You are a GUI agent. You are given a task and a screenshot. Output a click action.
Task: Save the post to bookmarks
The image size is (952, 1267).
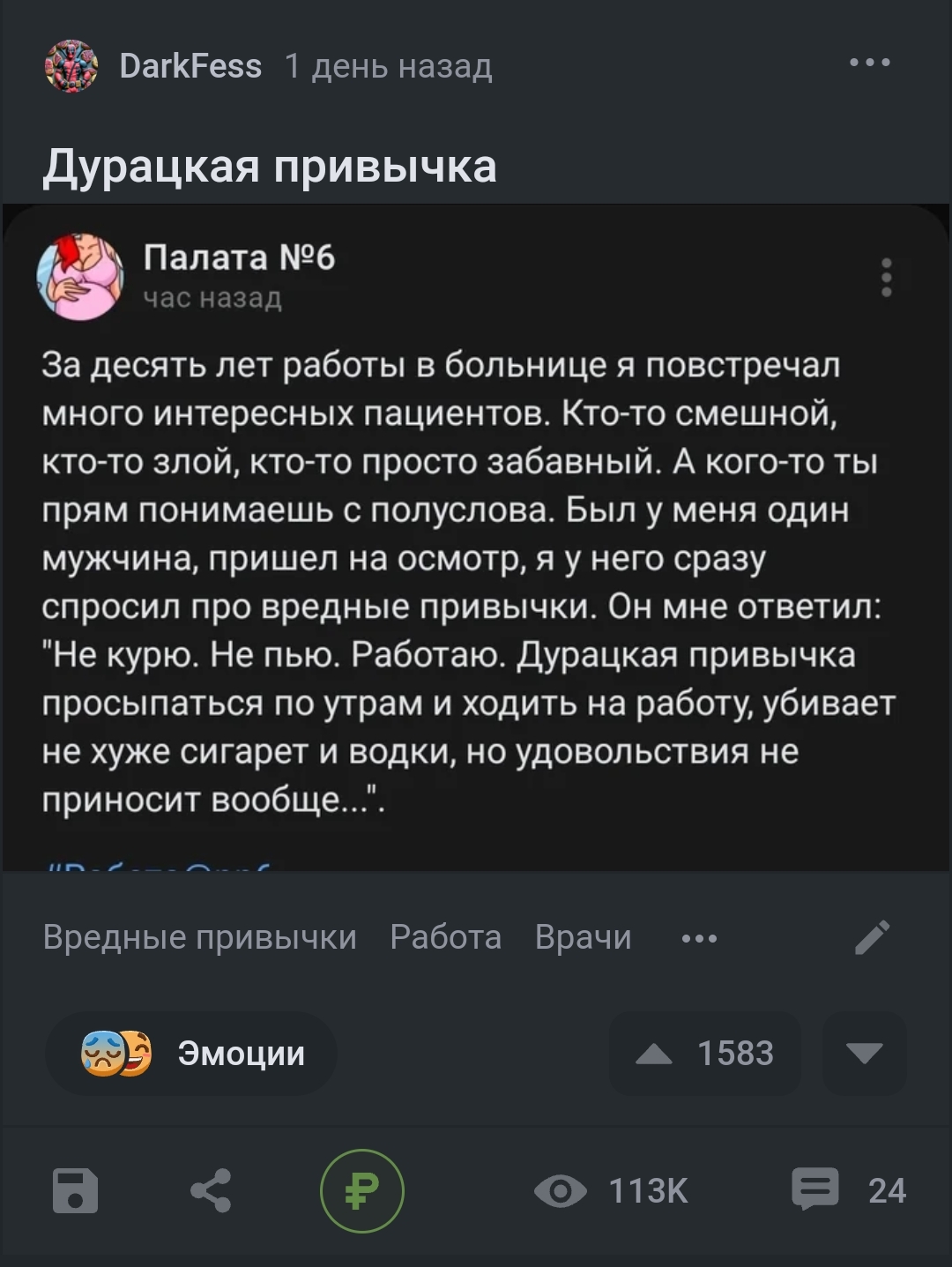(x=75, y=1191)
